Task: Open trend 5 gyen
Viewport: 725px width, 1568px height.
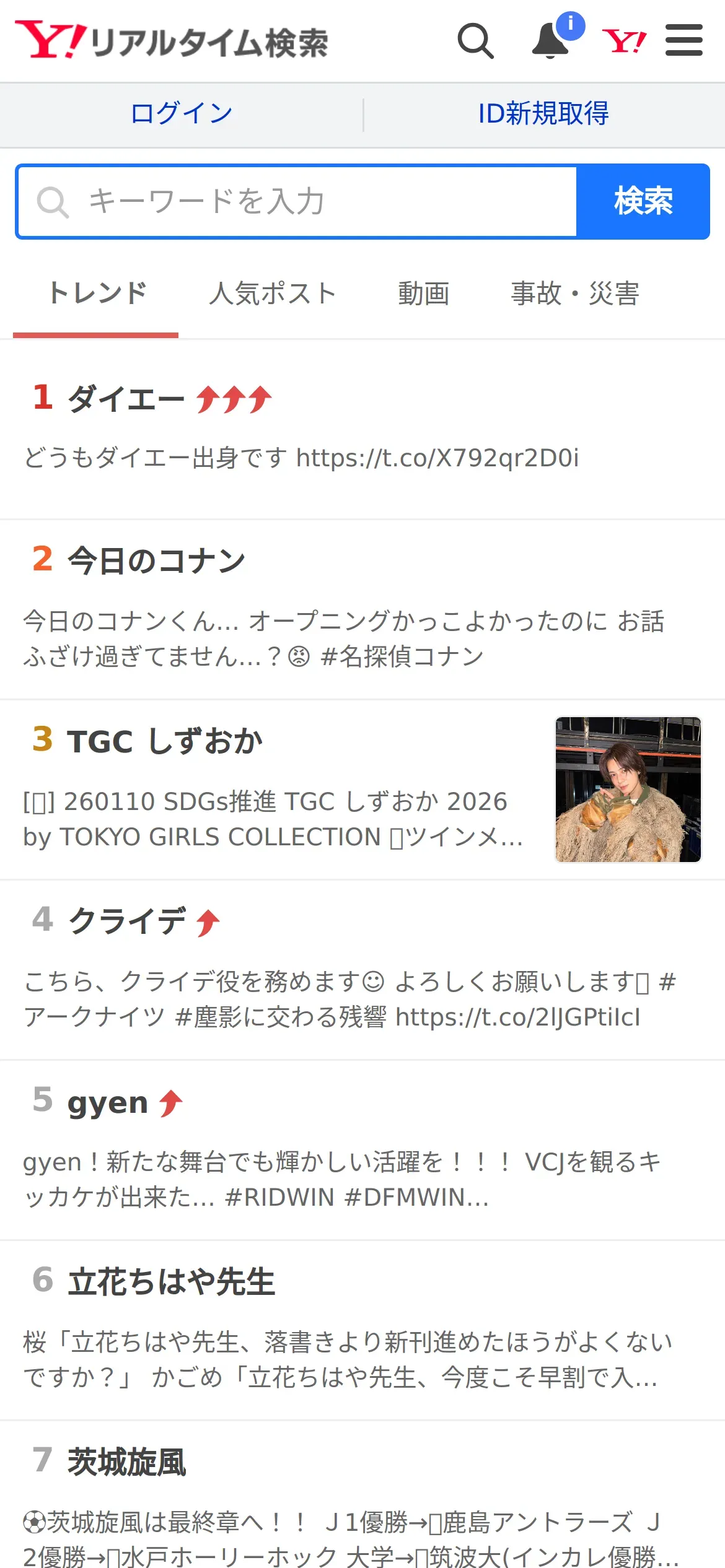Action: (x=107, y=1102)
